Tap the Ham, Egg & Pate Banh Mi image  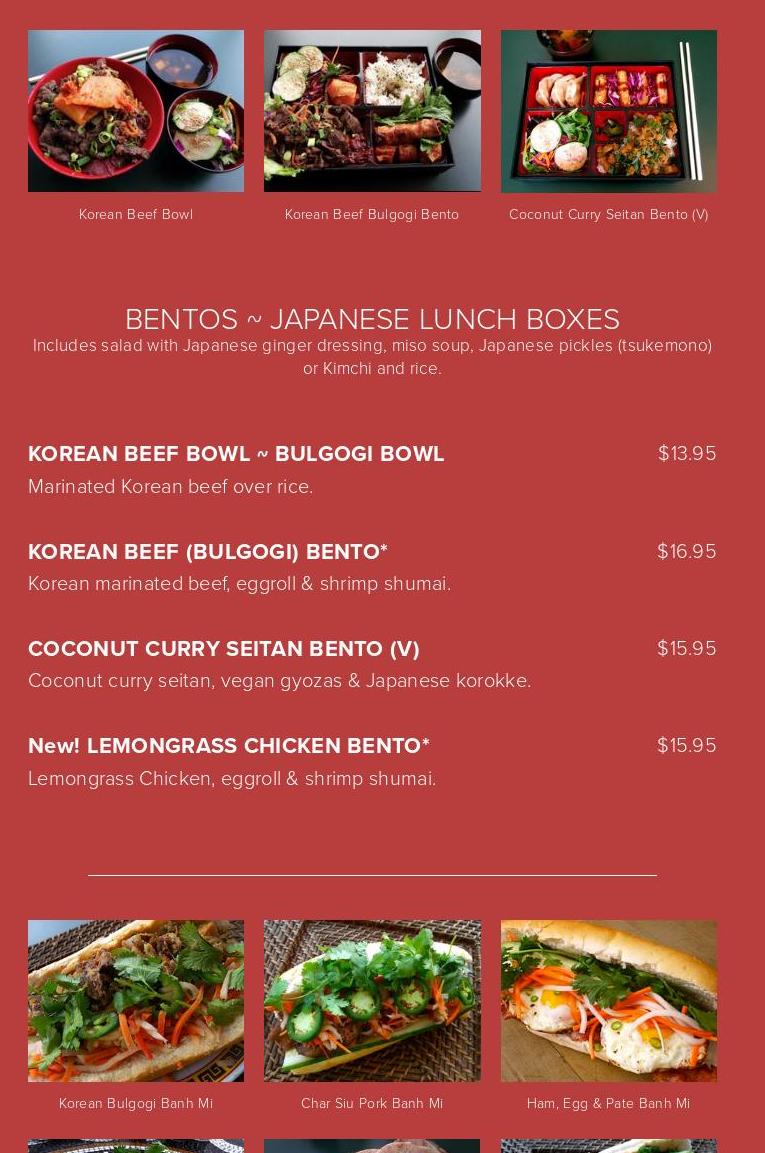(x=608, y=1000)
